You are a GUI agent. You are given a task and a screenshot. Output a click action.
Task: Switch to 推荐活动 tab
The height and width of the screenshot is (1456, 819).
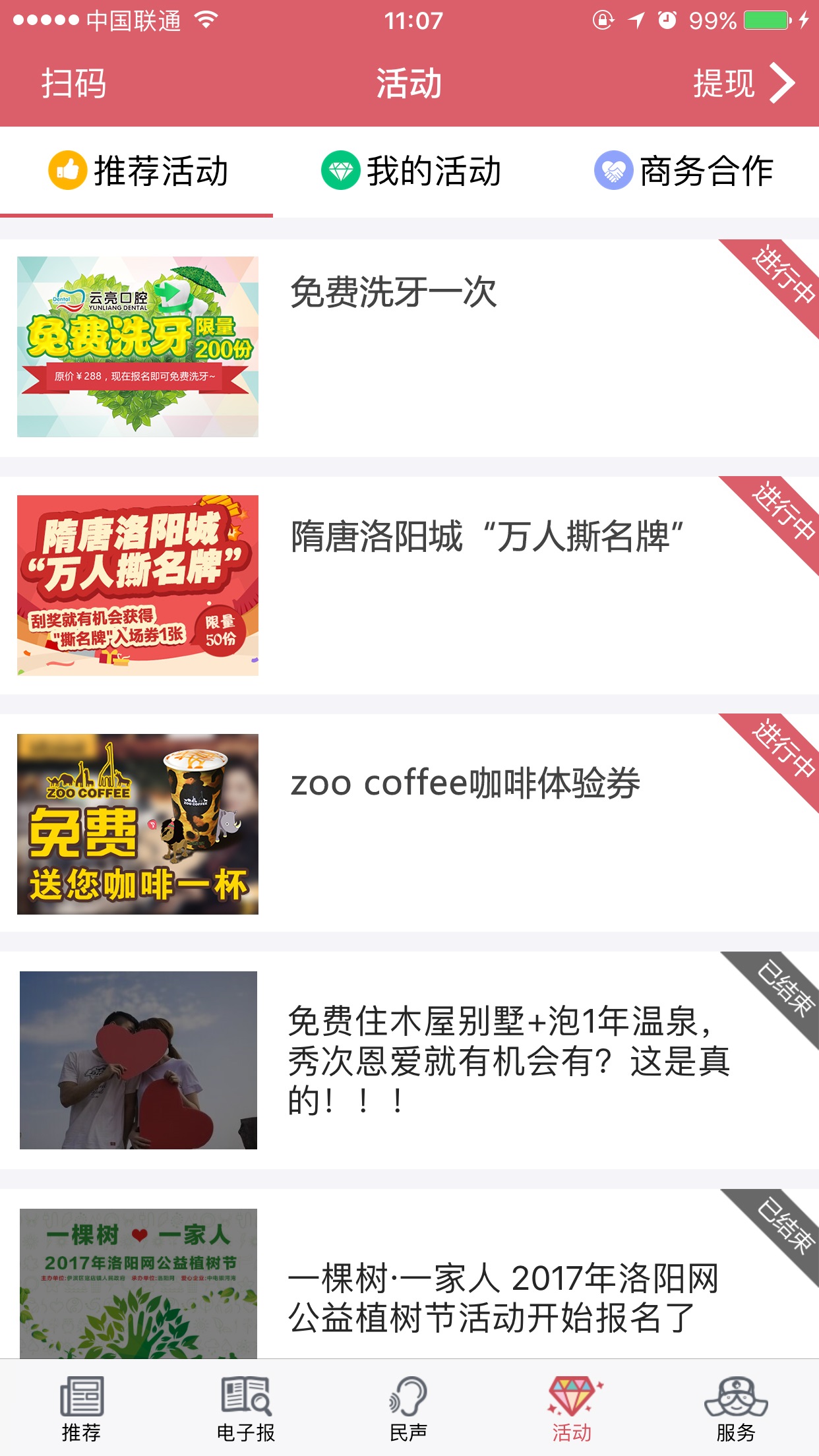[x=137, y=171]
